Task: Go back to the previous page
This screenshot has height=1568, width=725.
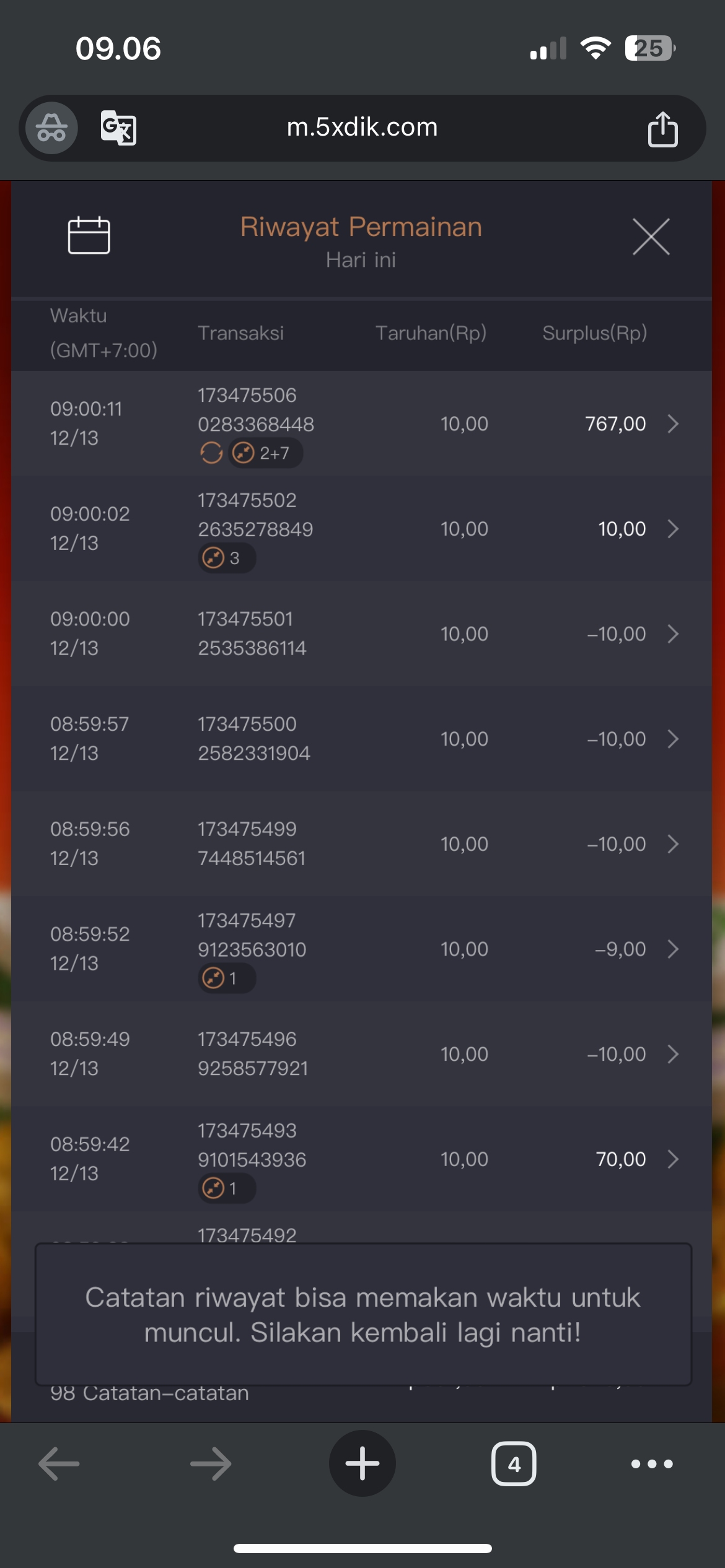Action: pyautogui.click(x=59, y=1464)
